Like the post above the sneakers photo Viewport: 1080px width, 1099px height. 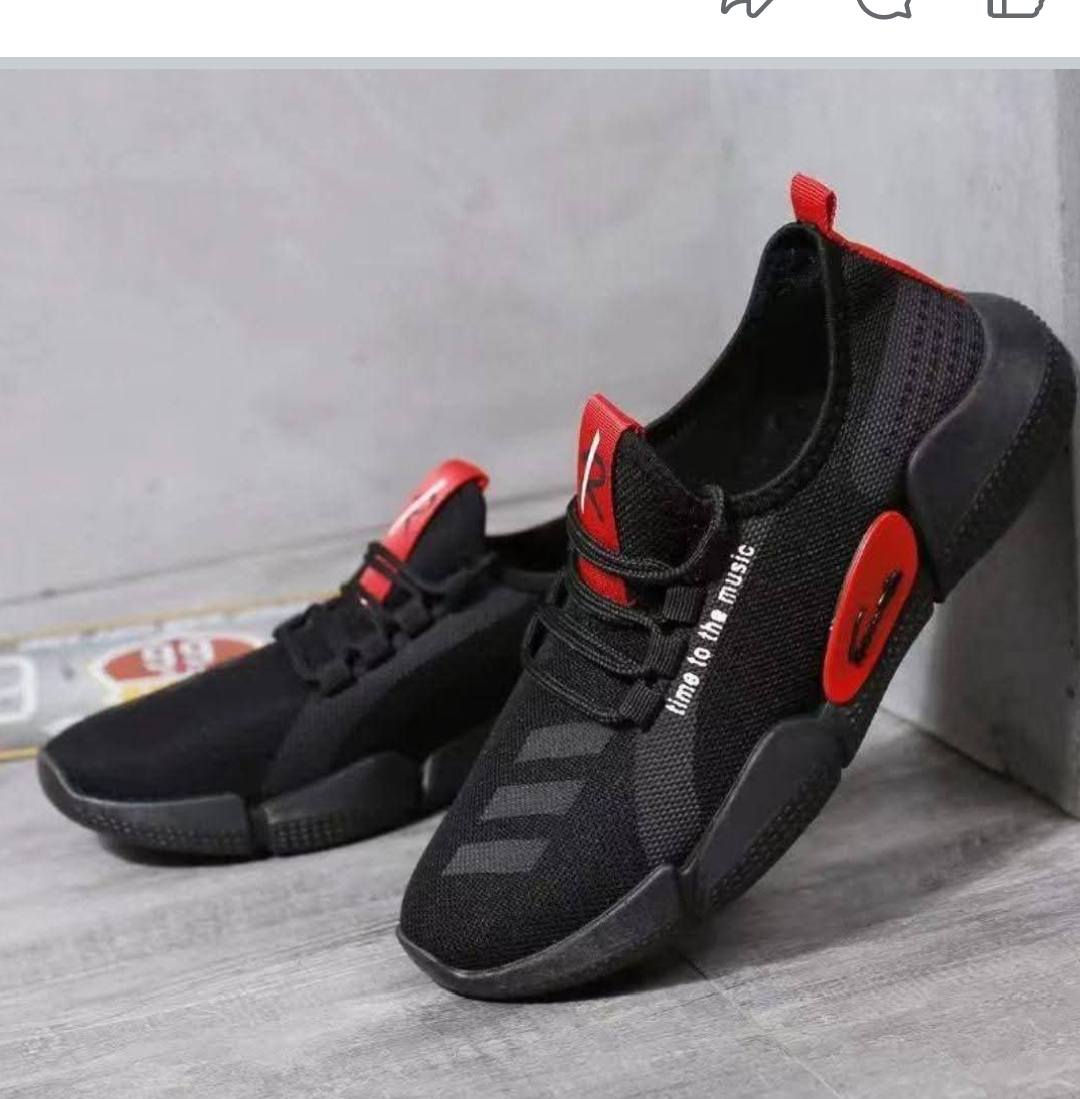[x=1015, y=7]
